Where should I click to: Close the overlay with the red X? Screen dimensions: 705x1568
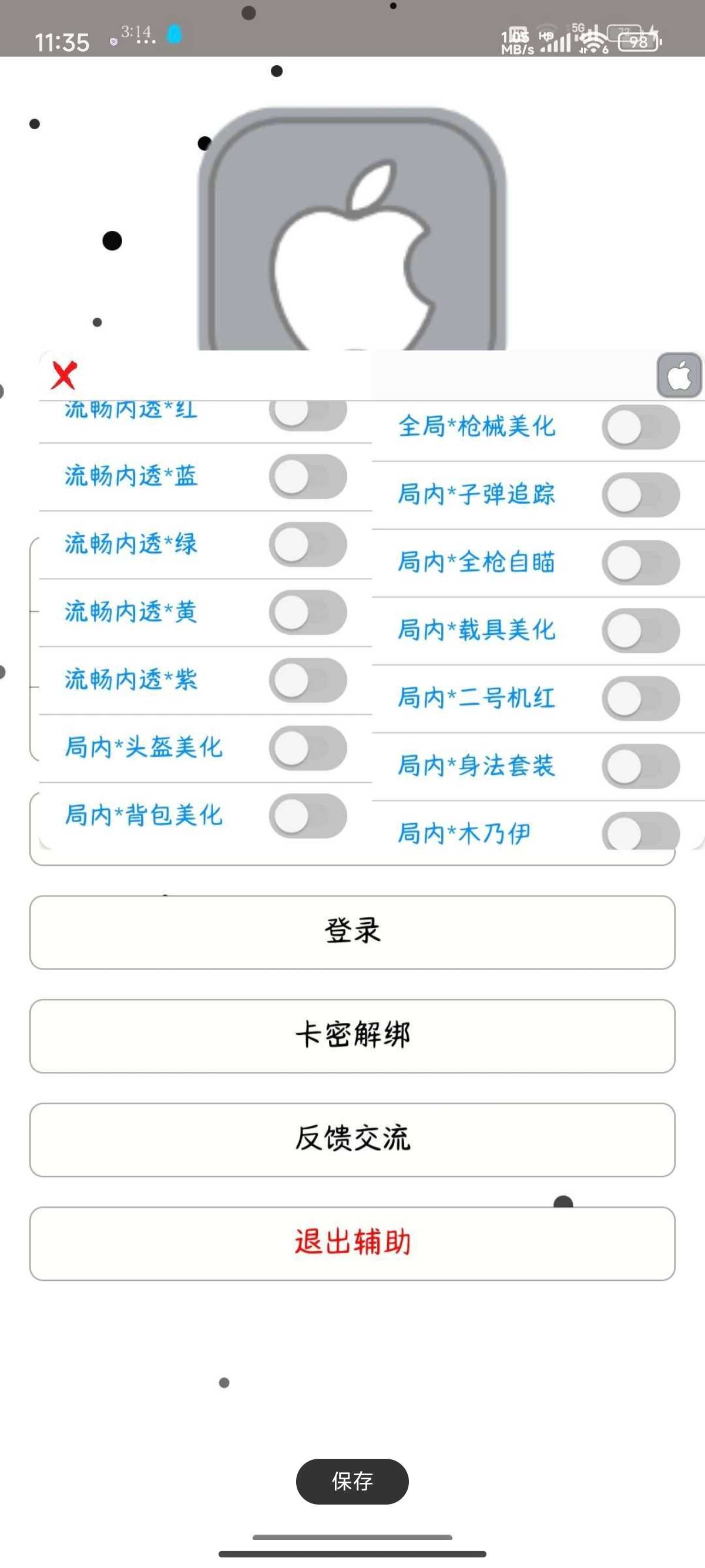coord(64,375)
